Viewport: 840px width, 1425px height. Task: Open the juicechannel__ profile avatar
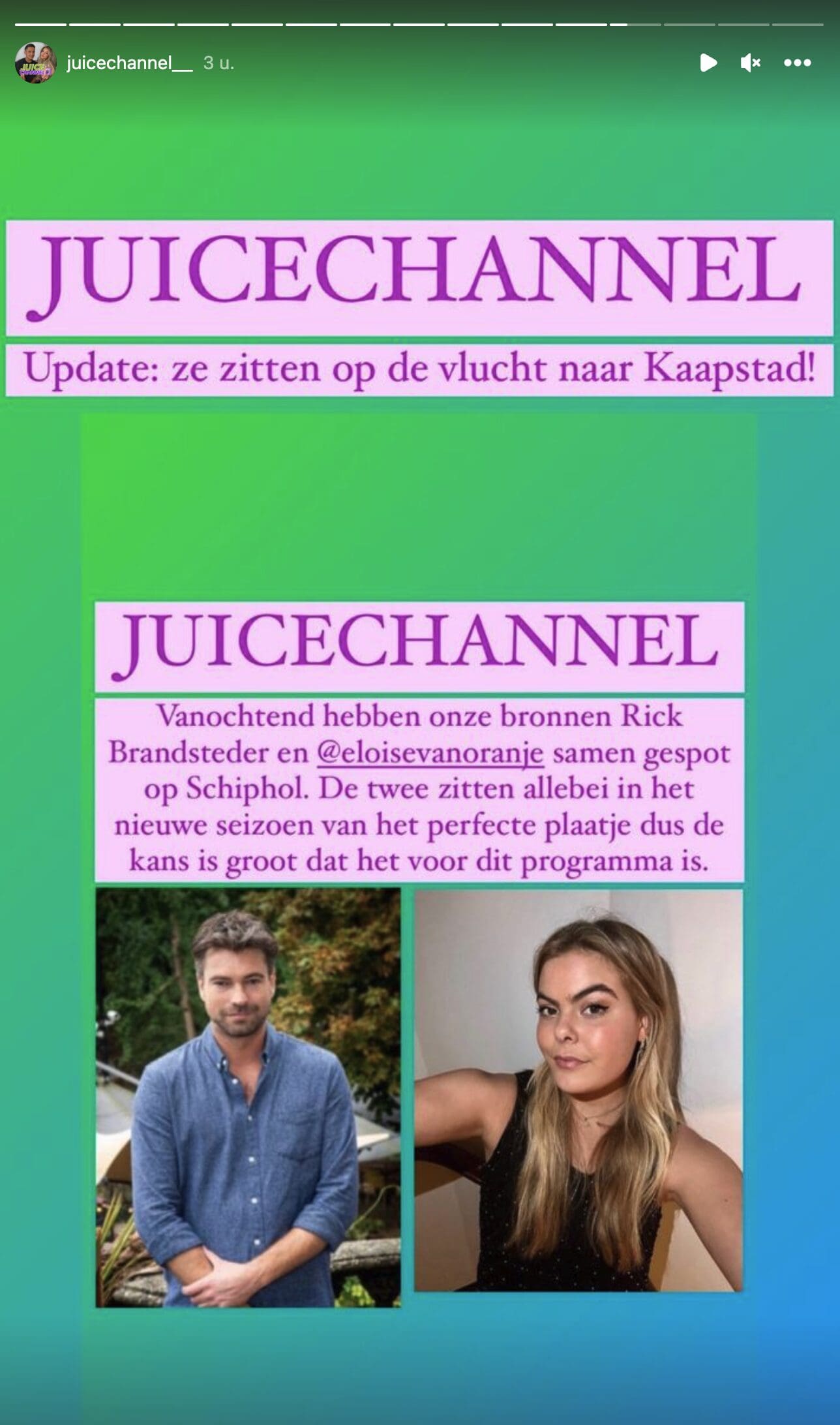pos(35,63)
